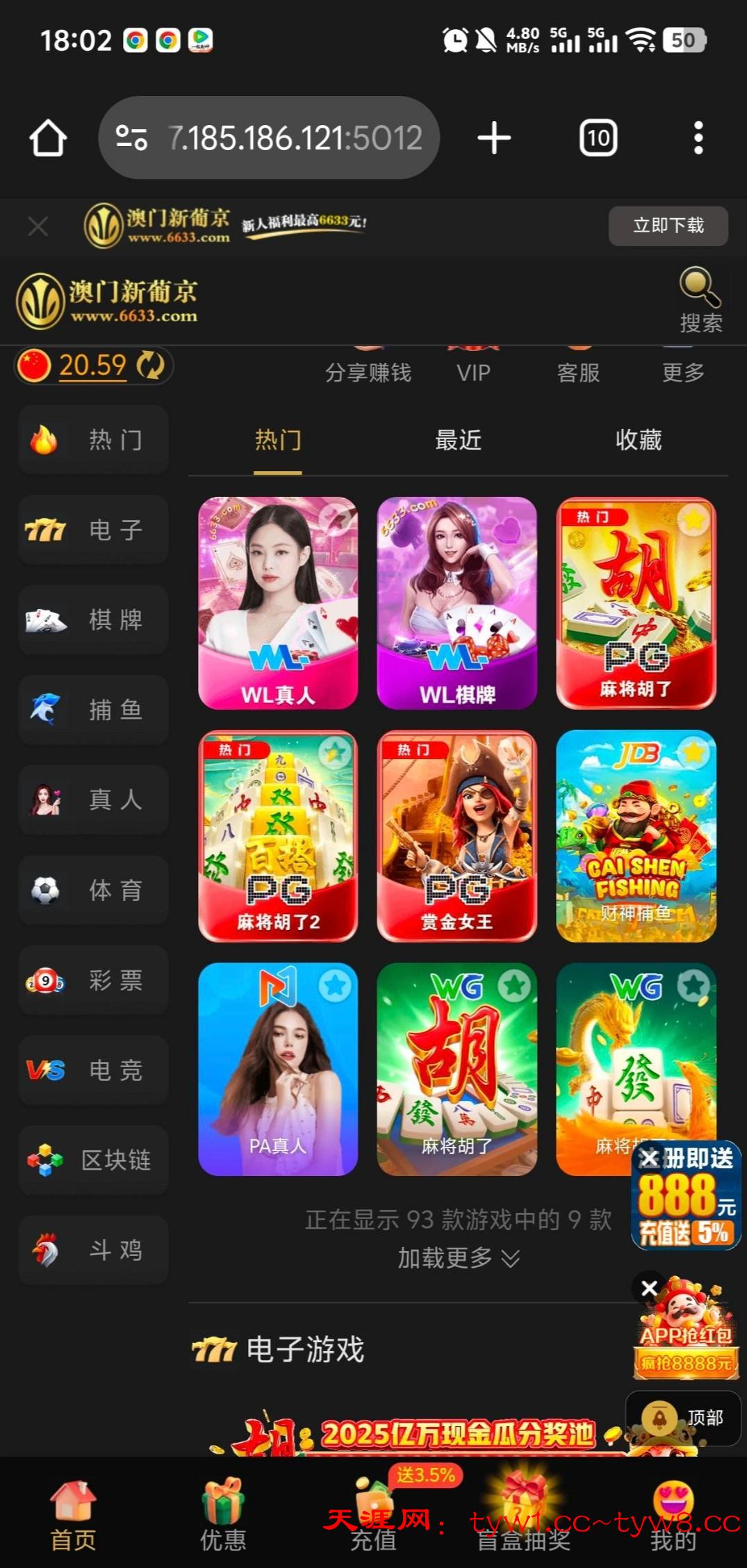Screen dimensions: 747x1568
Task: Open the 我的 profile tab
Action: pyautogui.click(x=673, y=1515)
